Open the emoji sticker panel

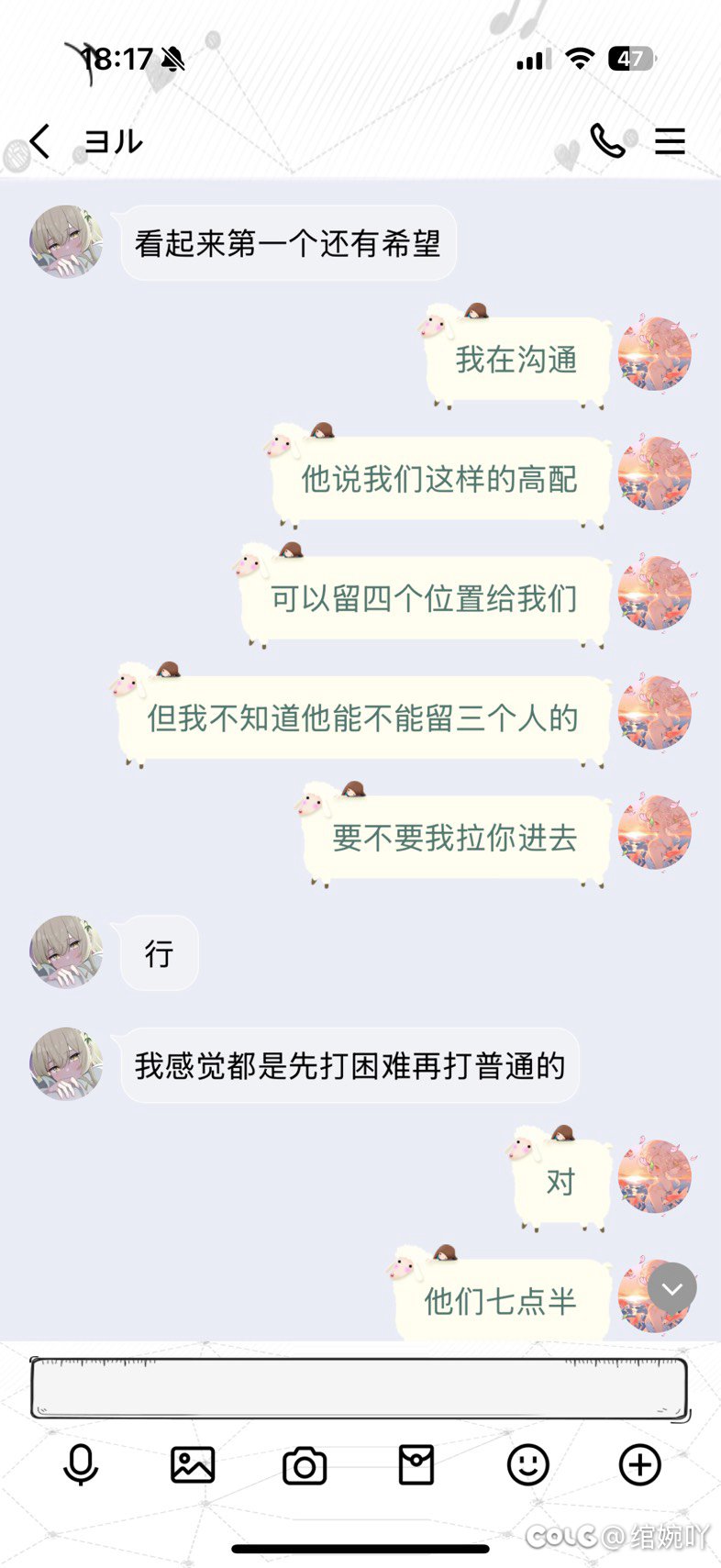tap(528, 1465)
